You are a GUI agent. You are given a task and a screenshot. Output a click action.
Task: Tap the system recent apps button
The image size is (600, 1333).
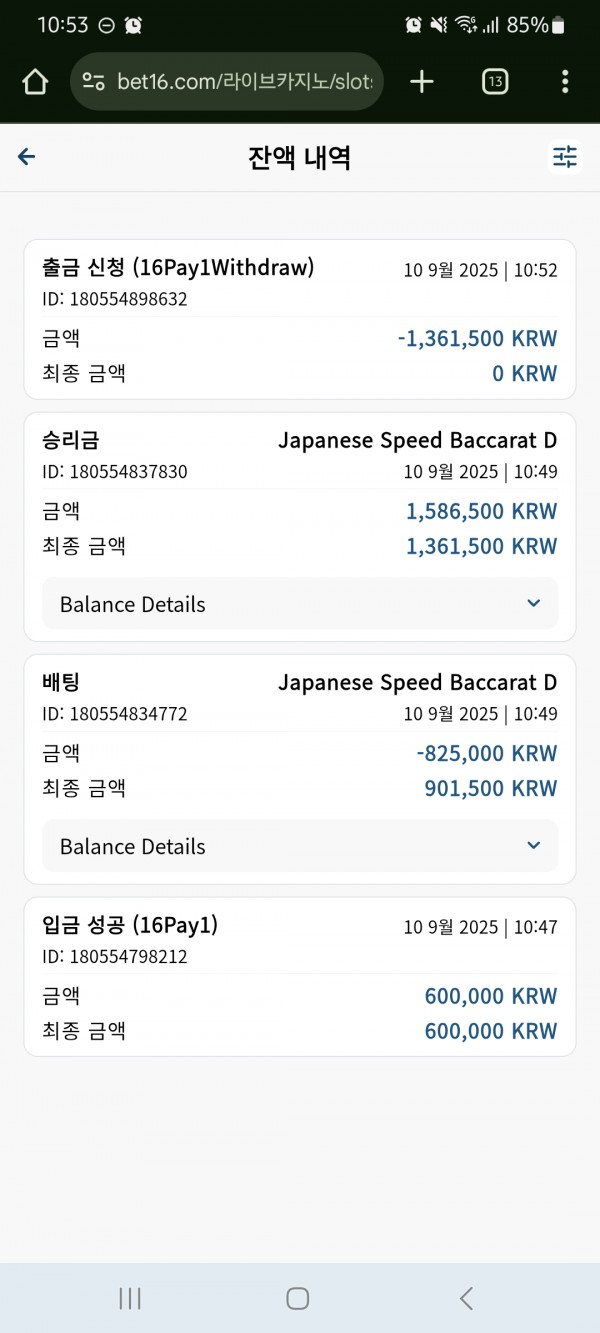coord(130,1298)
